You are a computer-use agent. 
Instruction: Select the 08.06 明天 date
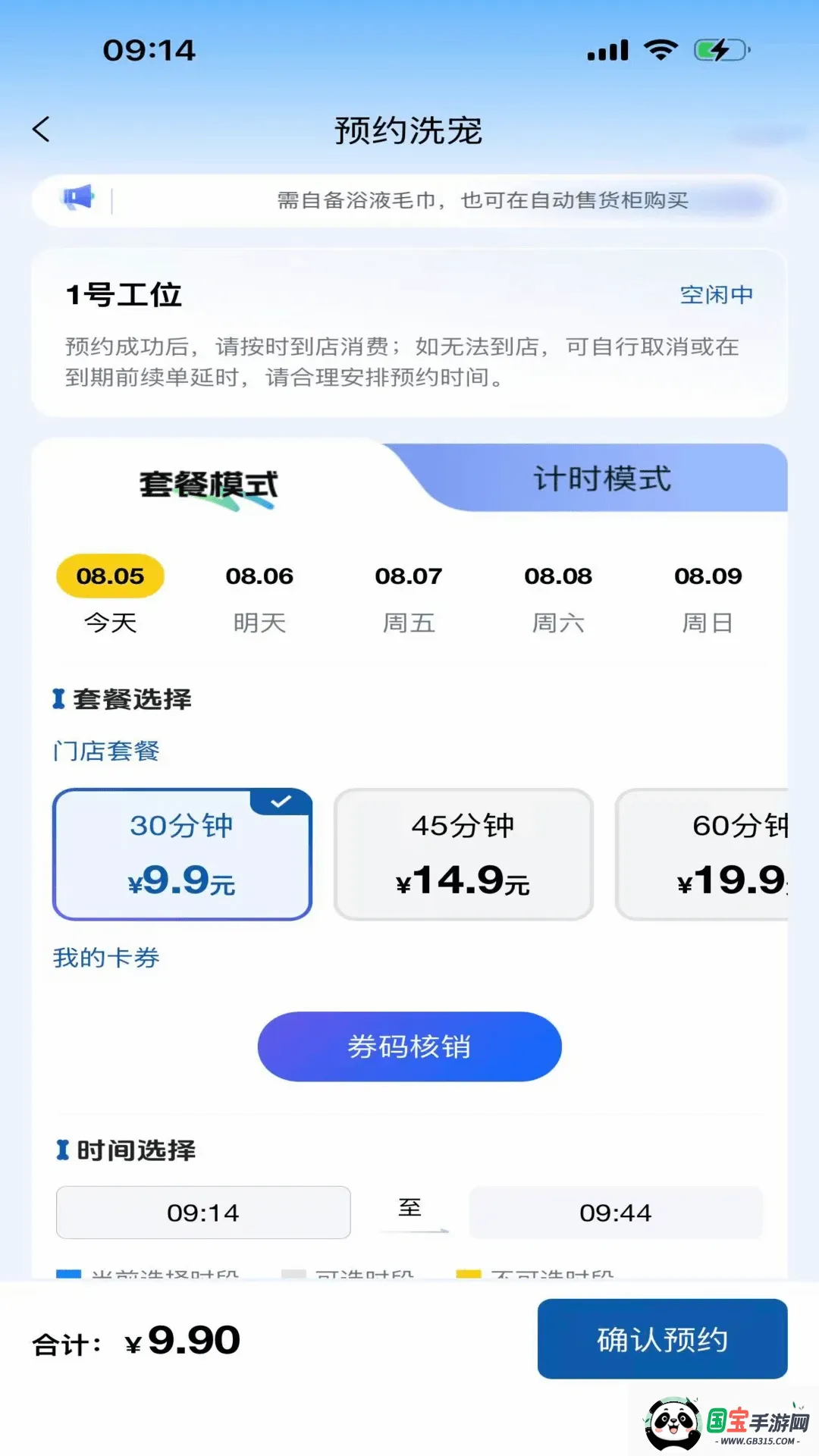click(x=259, y=598)
